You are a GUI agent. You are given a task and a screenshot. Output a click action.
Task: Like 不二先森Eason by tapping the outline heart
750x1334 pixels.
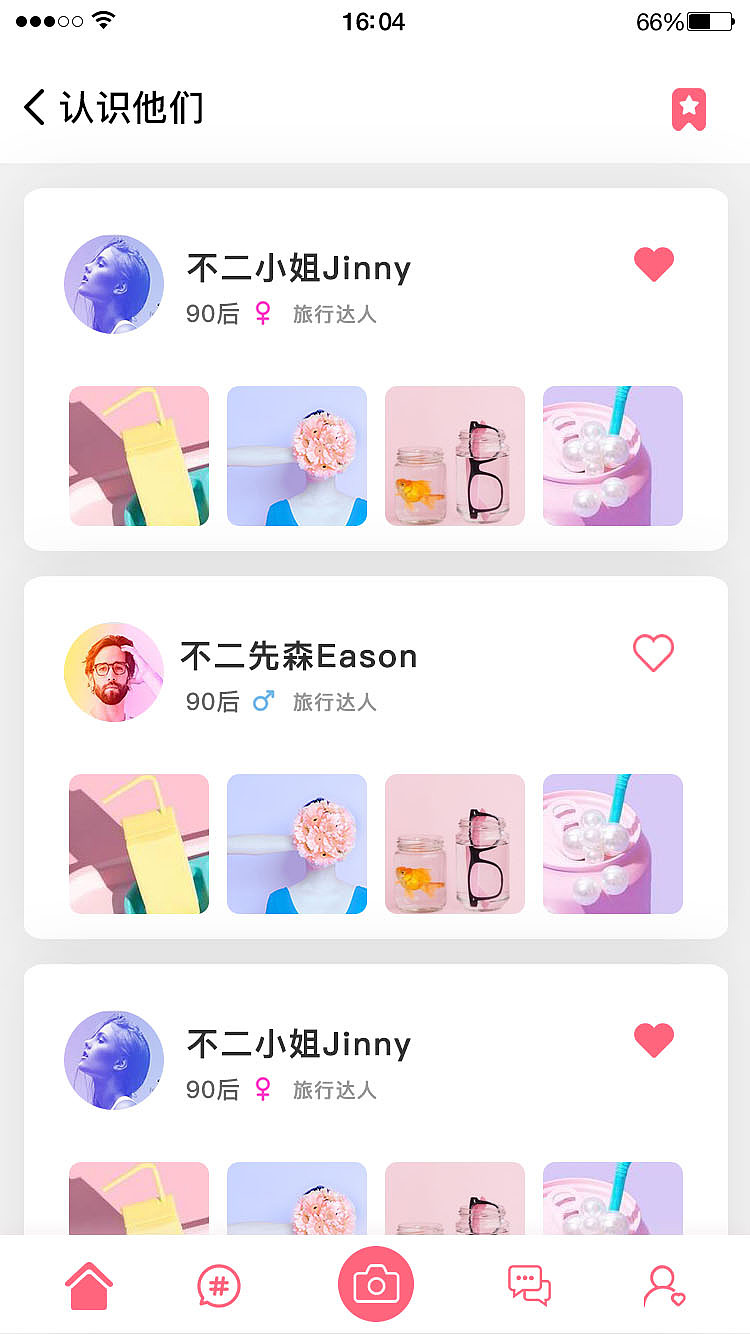654,651
